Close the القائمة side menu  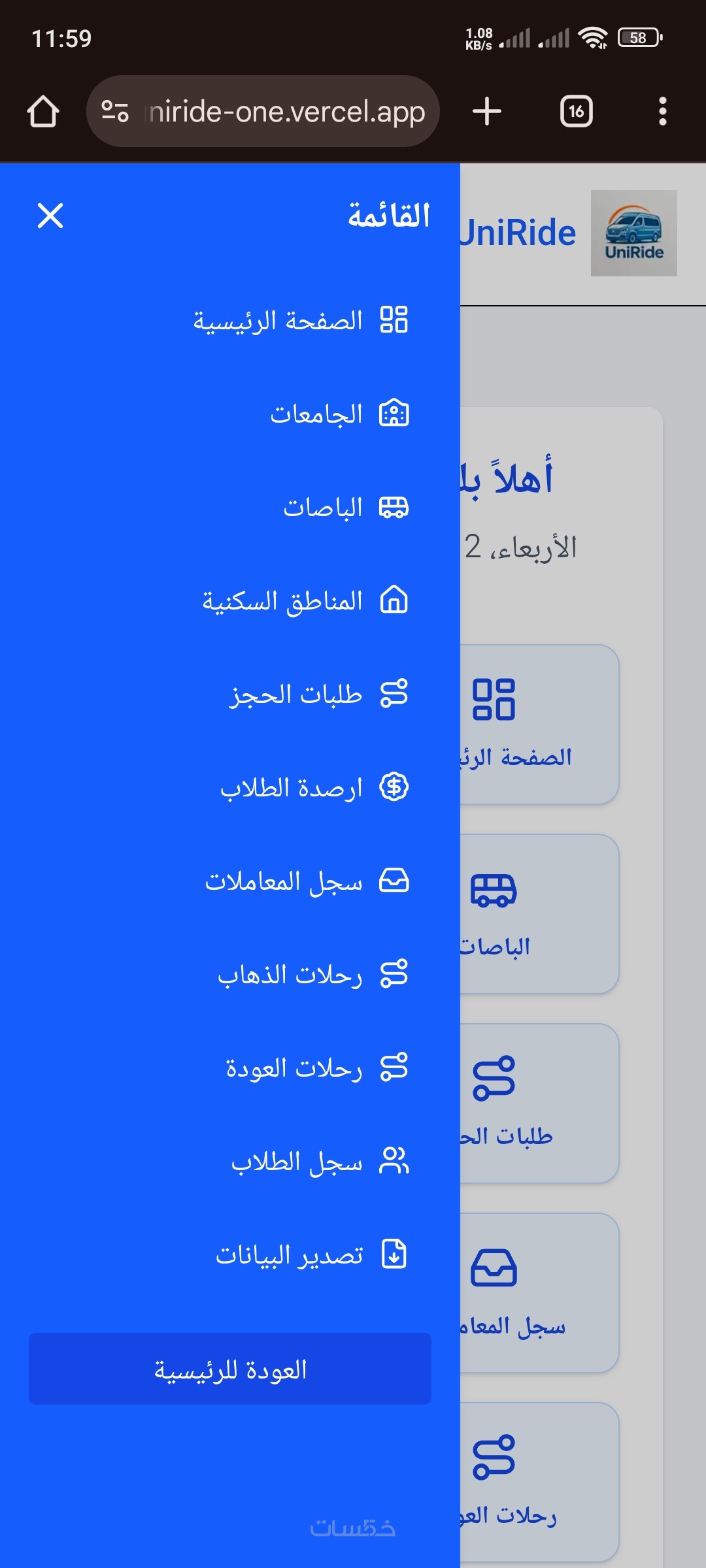pos(50,216)
